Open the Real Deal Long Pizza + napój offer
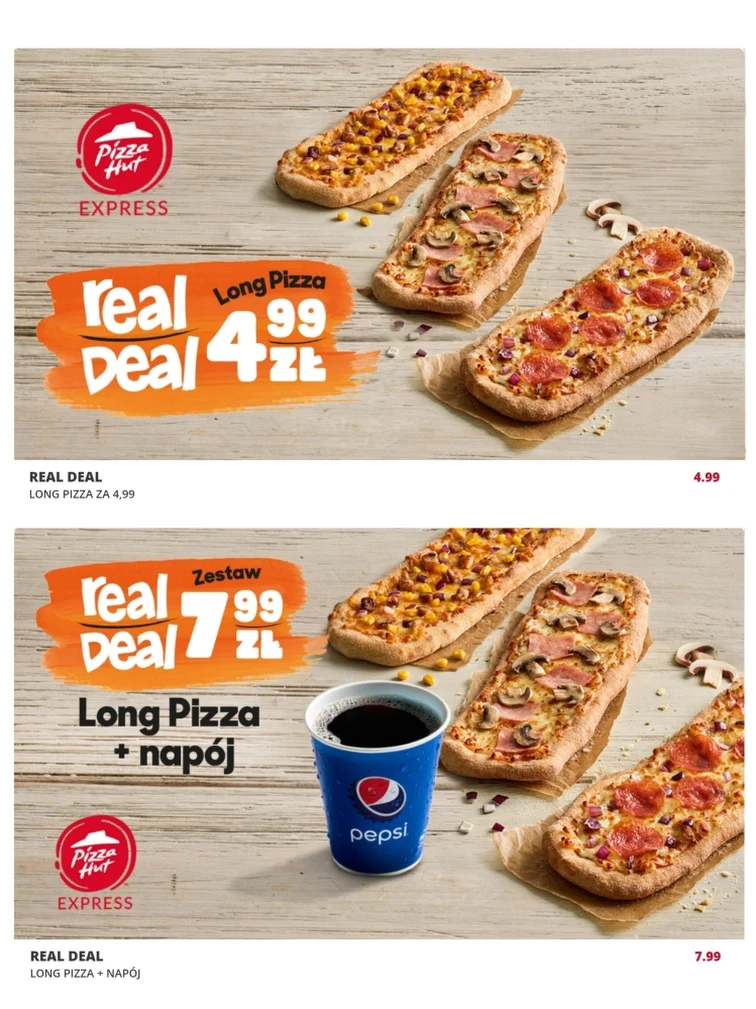Screen dimensions: 756x1009 (378, 733)
